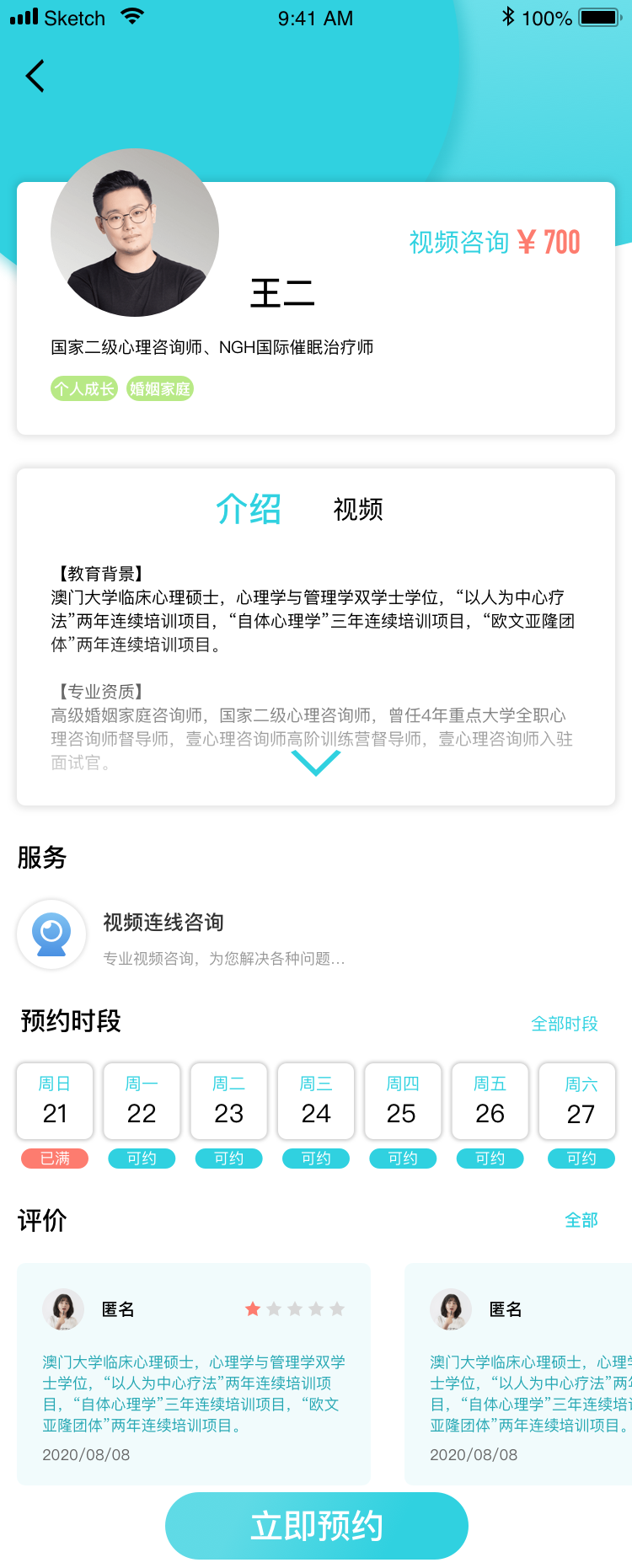
Task: View all time slots via 全部时段
Action: [x=564, y=1024]
